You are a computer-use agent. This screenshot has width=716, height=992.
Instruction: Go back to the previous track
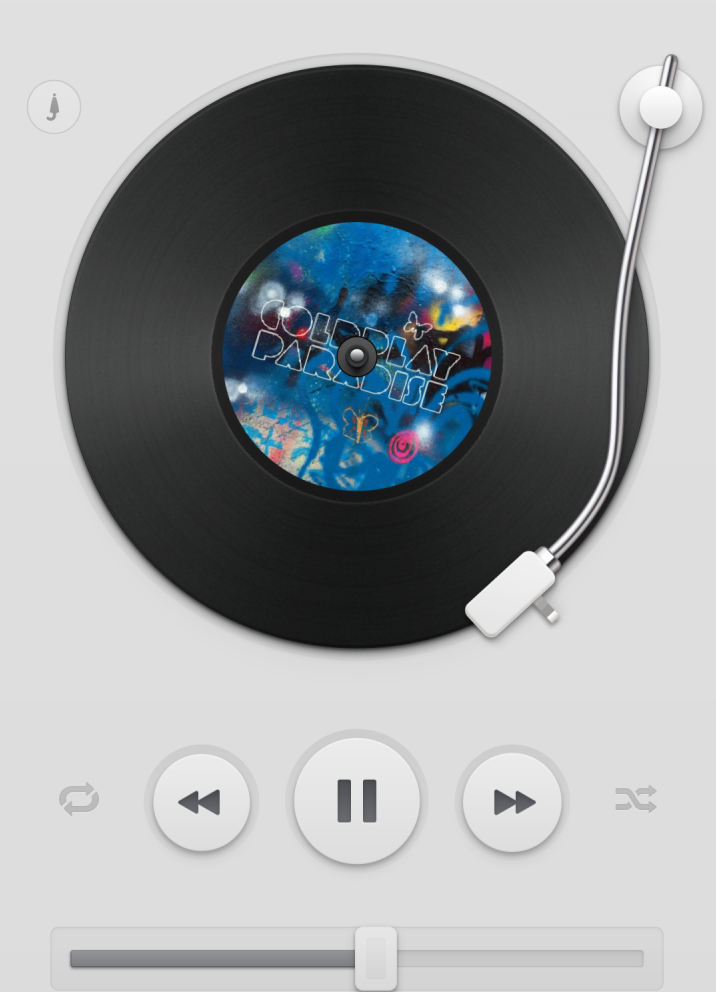pyautogui.click(x=201, y=801)
